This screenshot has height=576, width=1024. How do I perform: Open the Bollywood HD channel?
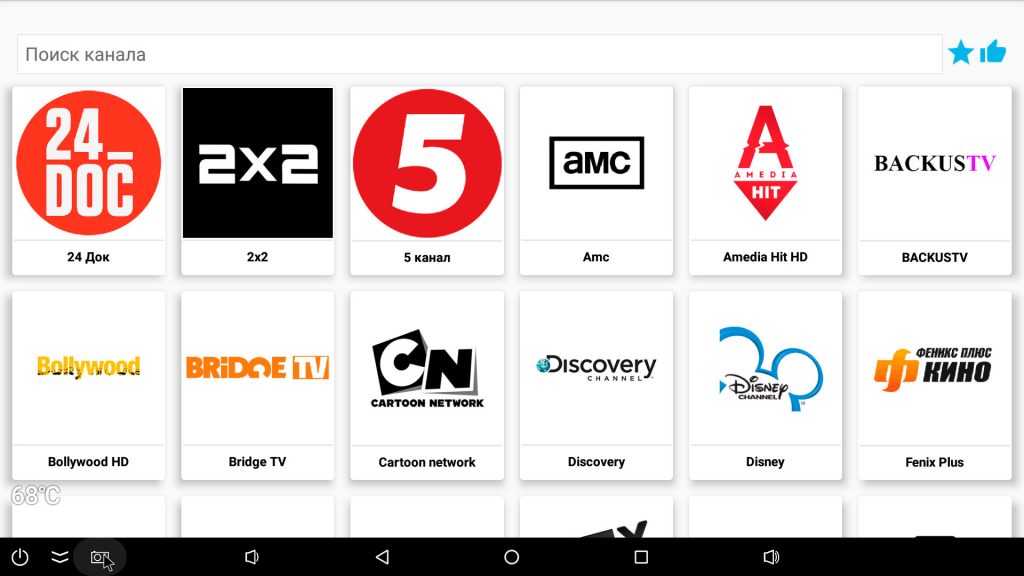coord(88,385)
